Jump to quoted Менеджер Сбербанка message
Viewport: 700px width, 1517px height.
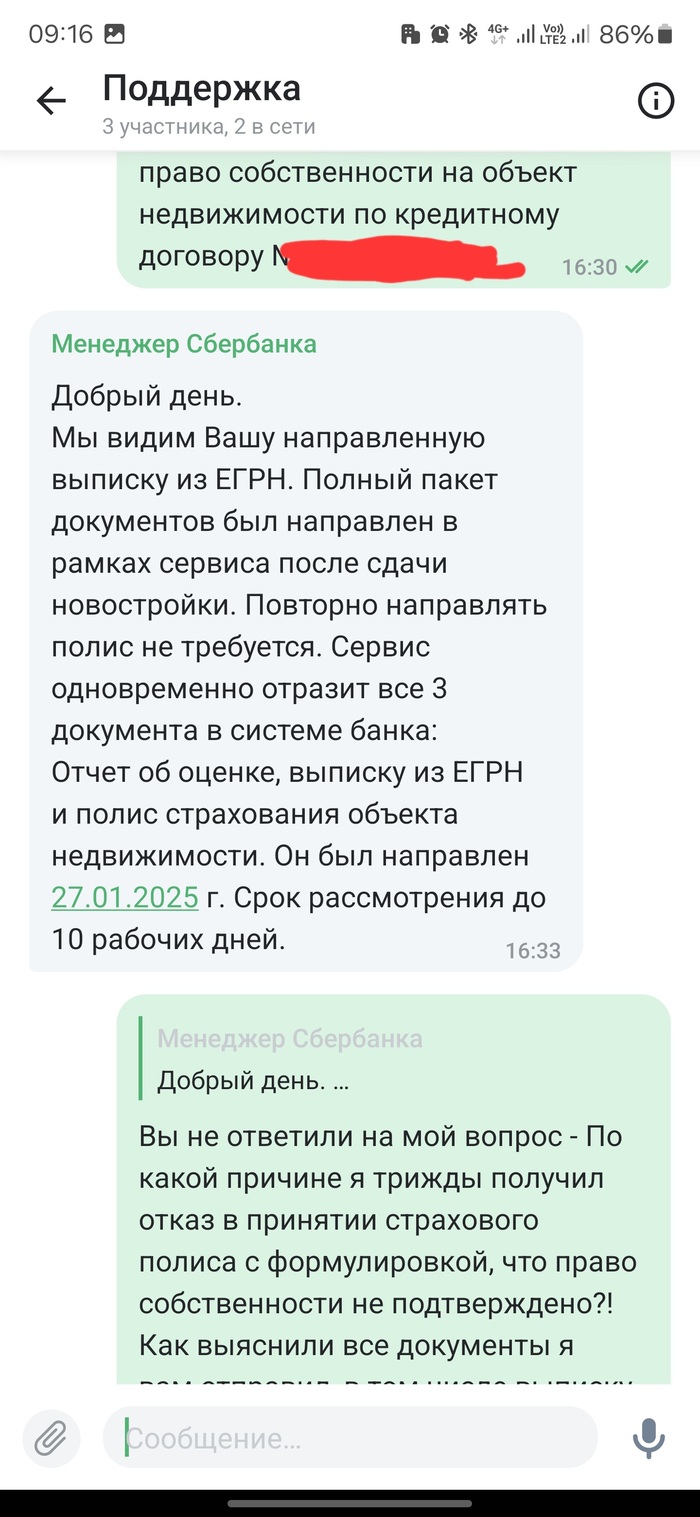(x=290, y=1060)
